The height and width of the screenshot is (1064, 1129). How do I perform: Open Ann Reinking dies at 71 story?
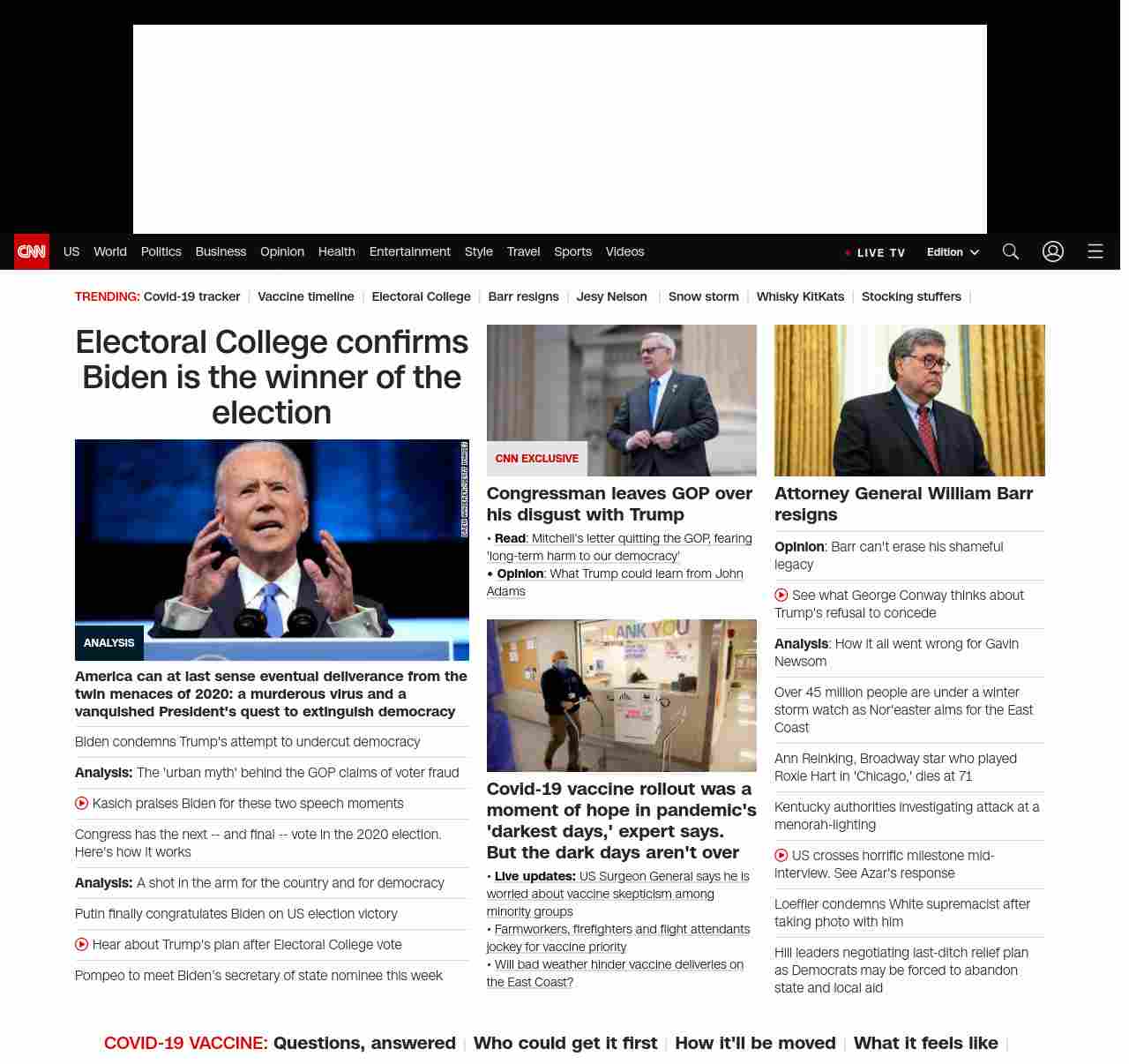coord(895,768)
